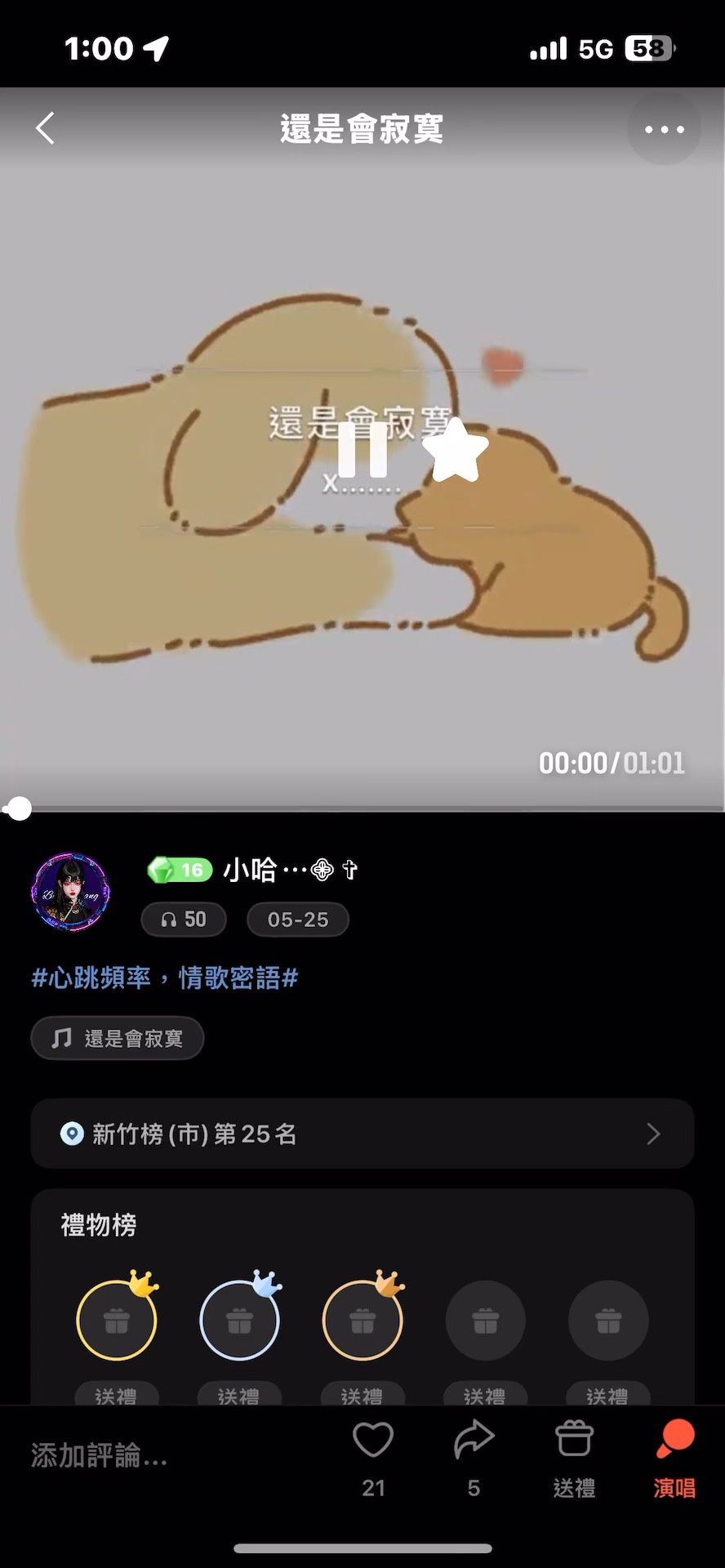725x1568 pixels.
Task: Open the three-dot overflow menu
Action: (x=664, y=129)
